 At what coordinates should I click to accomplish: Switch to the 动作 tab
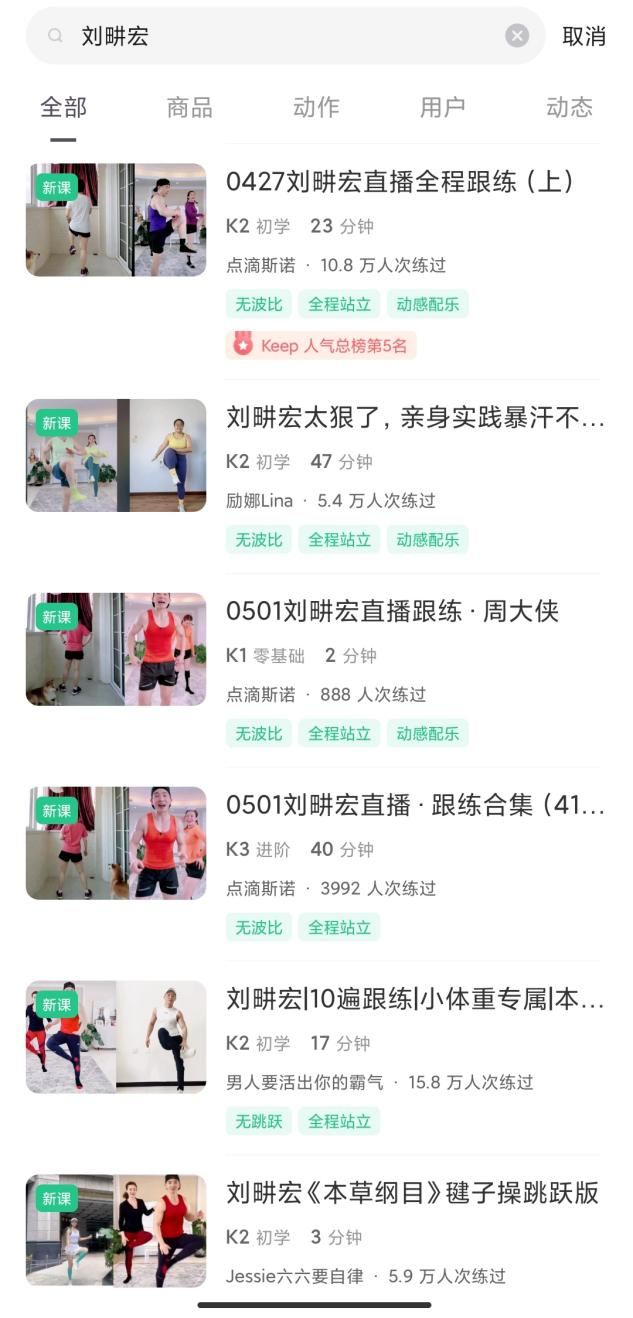pos(316,107)
